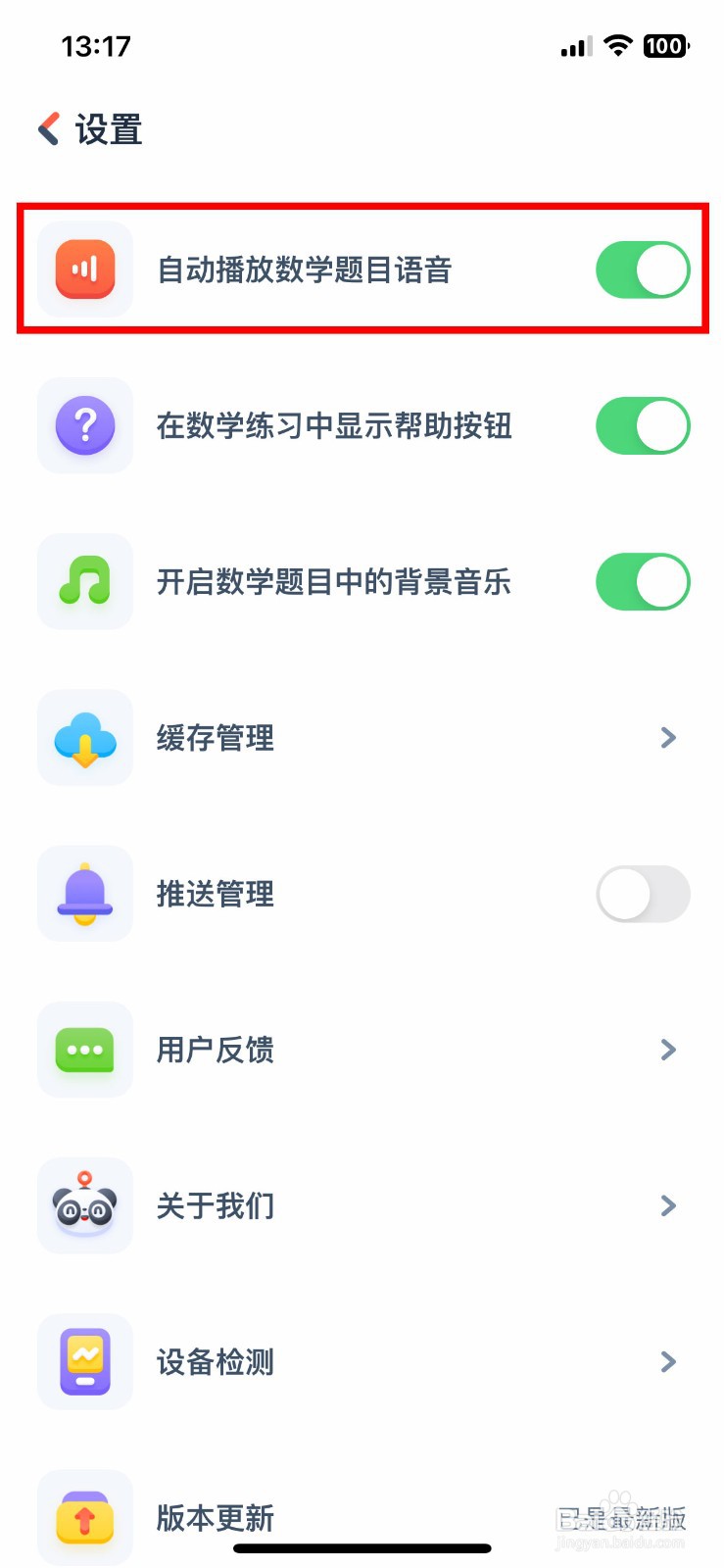724x1568 pixels.
Task: Open 用户反馈
Action: pyautogui.click(x=362, y=1050)
